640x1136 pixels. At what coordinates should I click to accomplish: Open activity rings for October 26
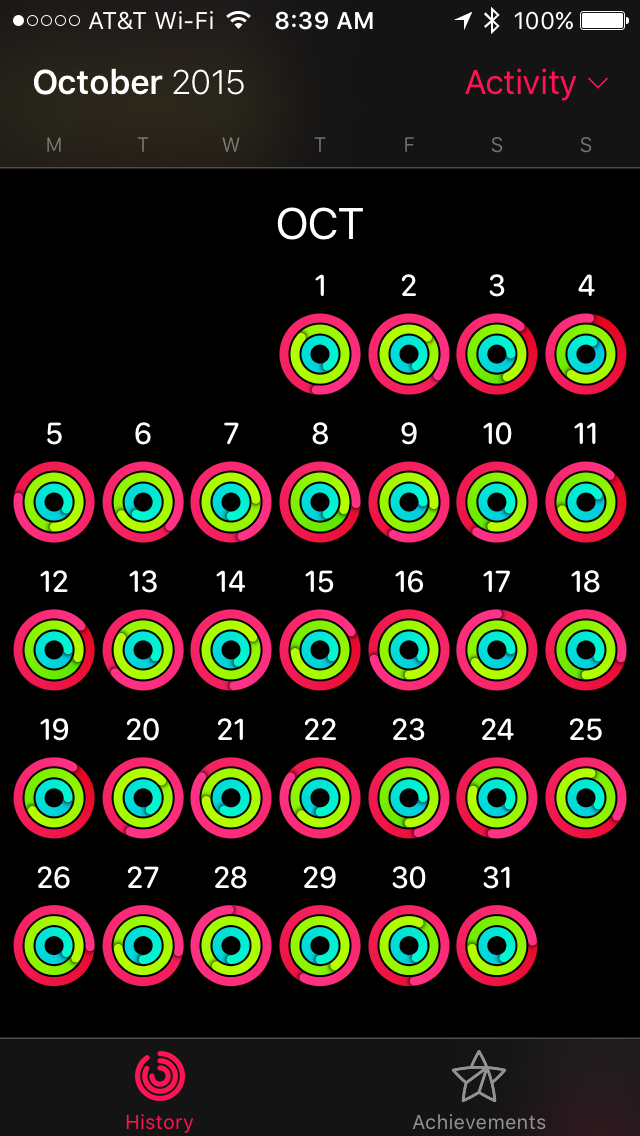point(54,946)
